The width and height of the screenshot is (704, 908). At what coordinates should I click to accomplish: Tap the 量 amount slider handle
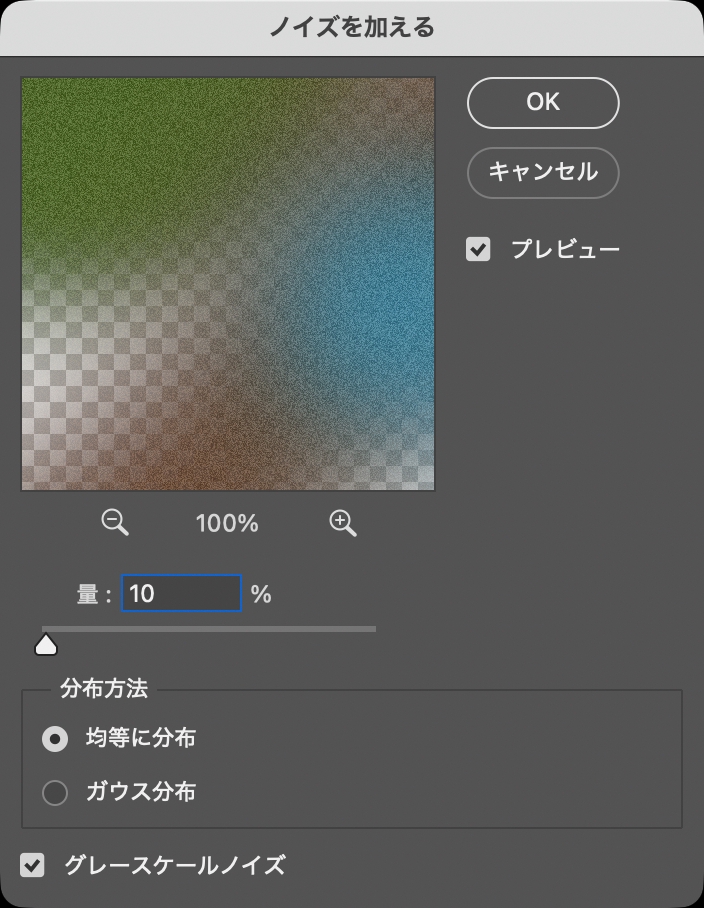46,644
